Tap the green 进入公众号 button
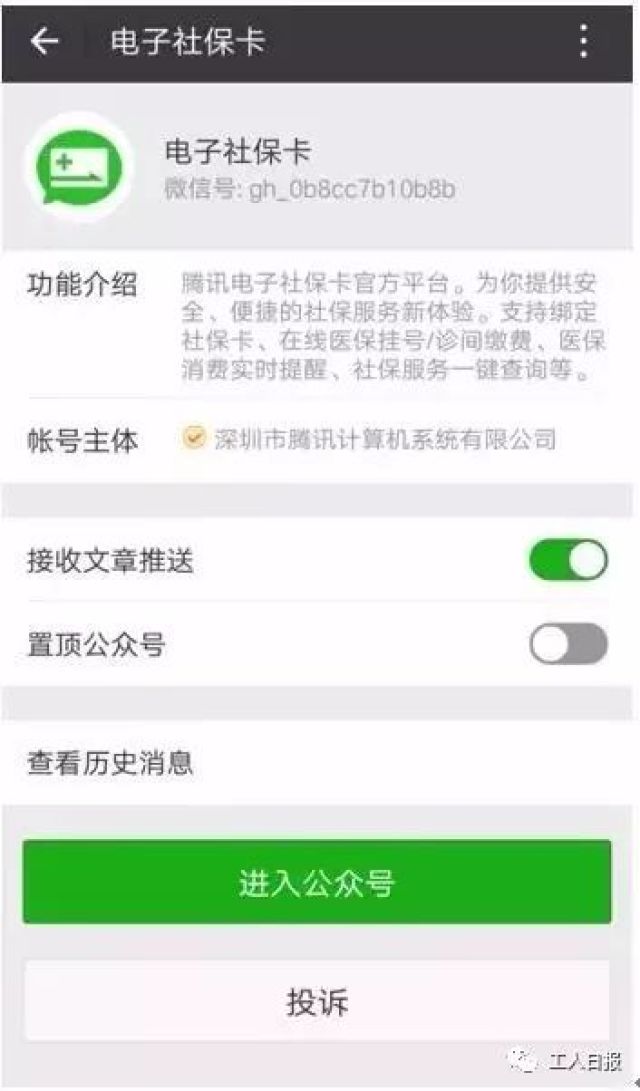This screenshot has width=640, height=1091. coord(317,882)
